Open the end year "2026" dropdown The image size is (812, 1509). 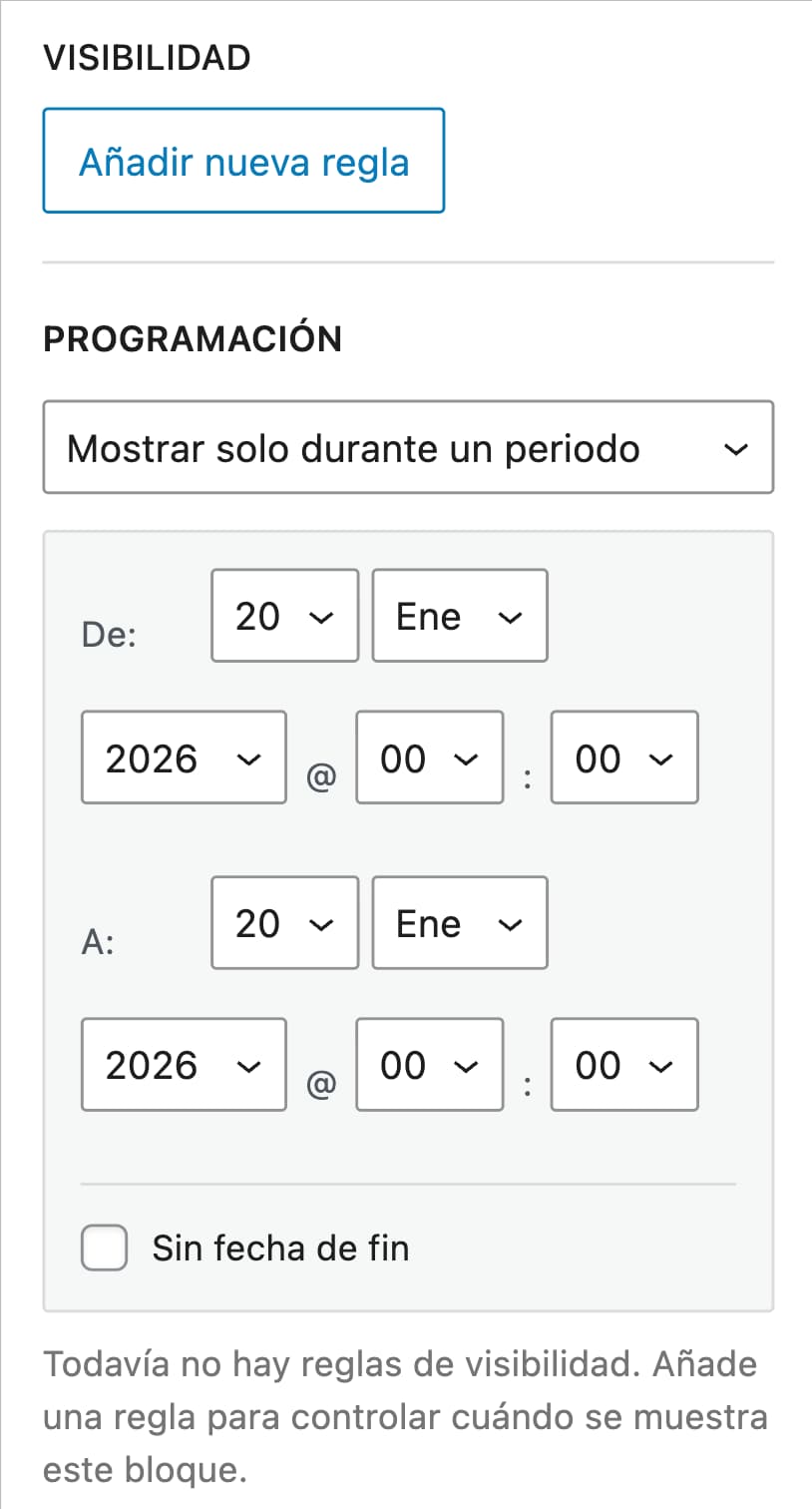(x=184, y=1064)
